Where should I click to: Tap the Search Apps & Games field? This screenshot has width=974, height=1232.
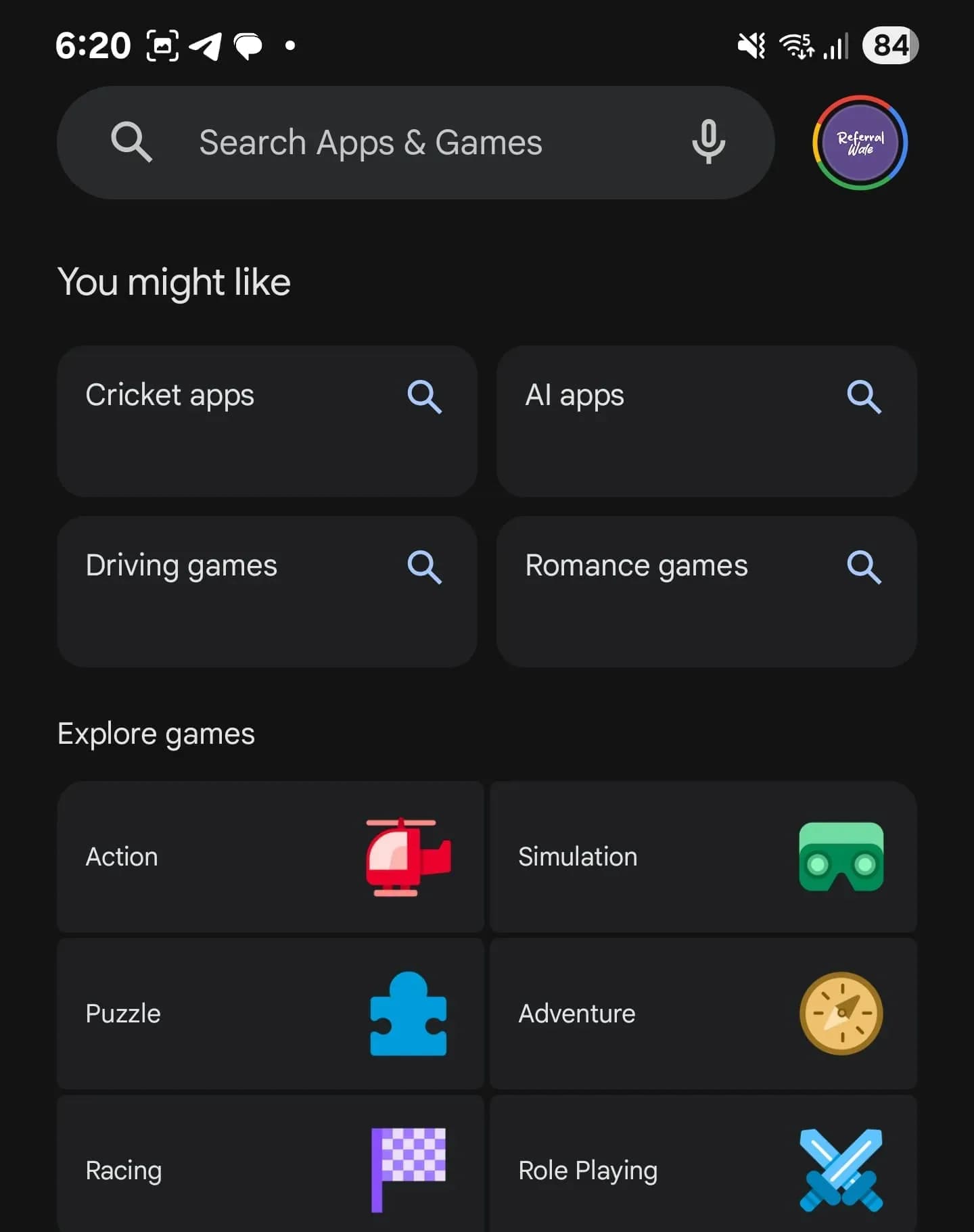tap(371, 143)
